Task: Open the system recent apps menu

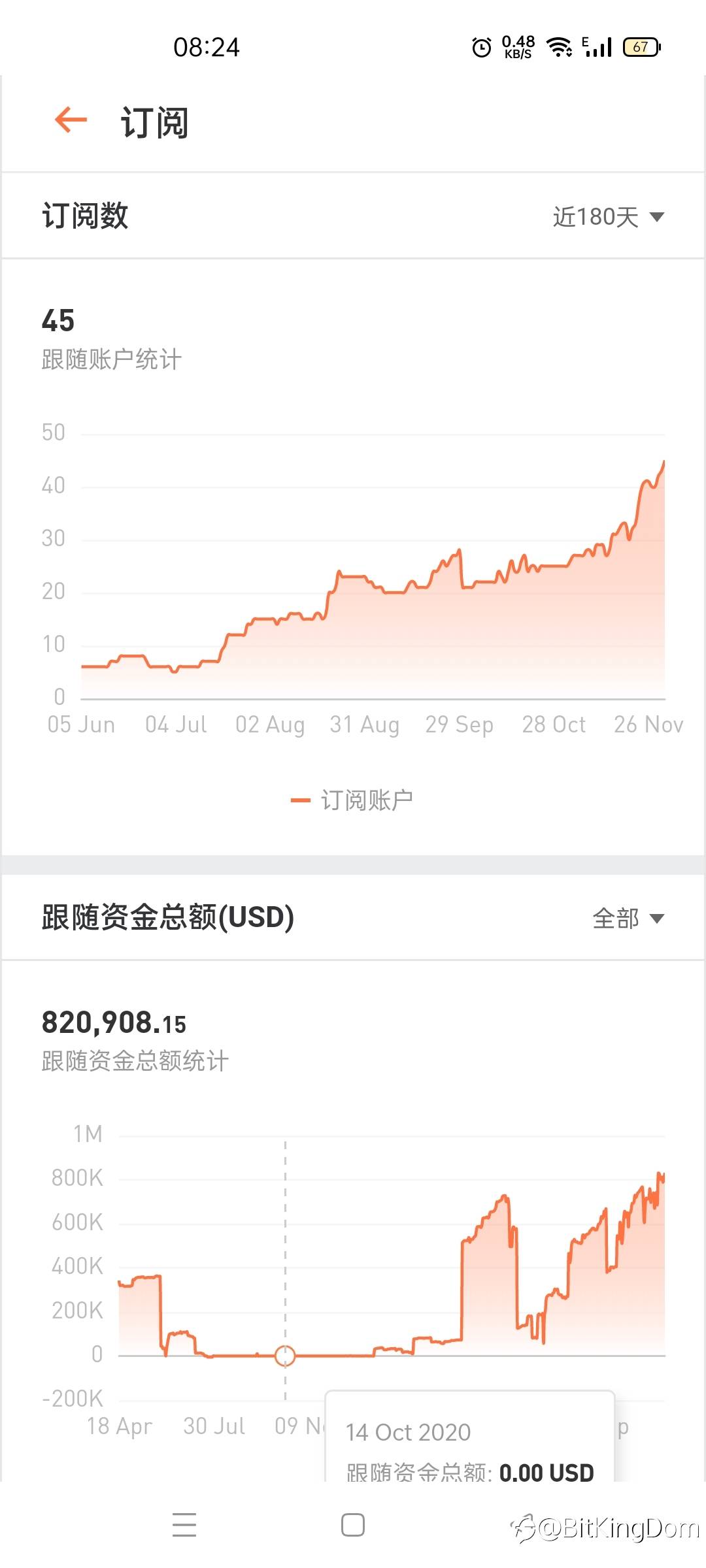Action: 184,1525
